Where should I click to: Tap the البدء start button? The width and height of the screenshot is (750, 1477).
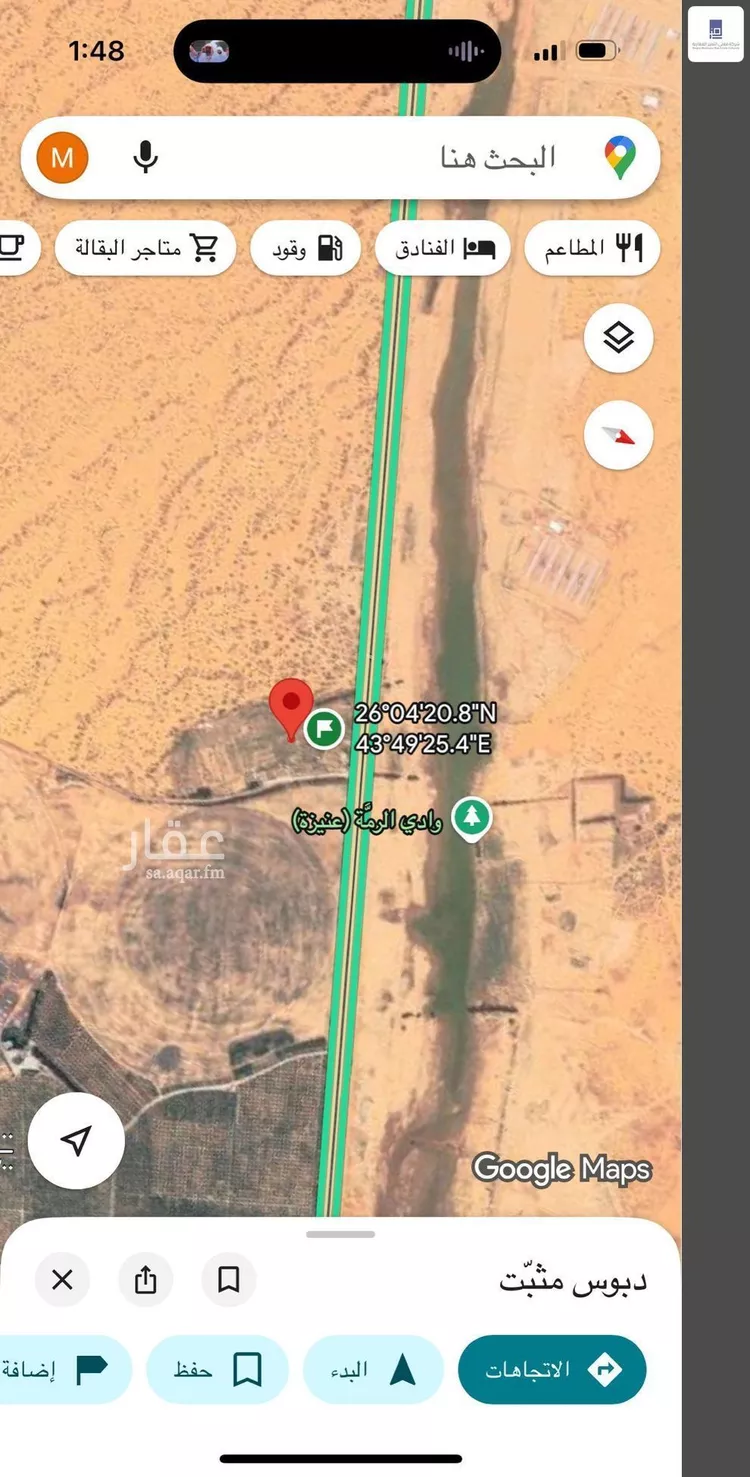[x=373, y=1369]
